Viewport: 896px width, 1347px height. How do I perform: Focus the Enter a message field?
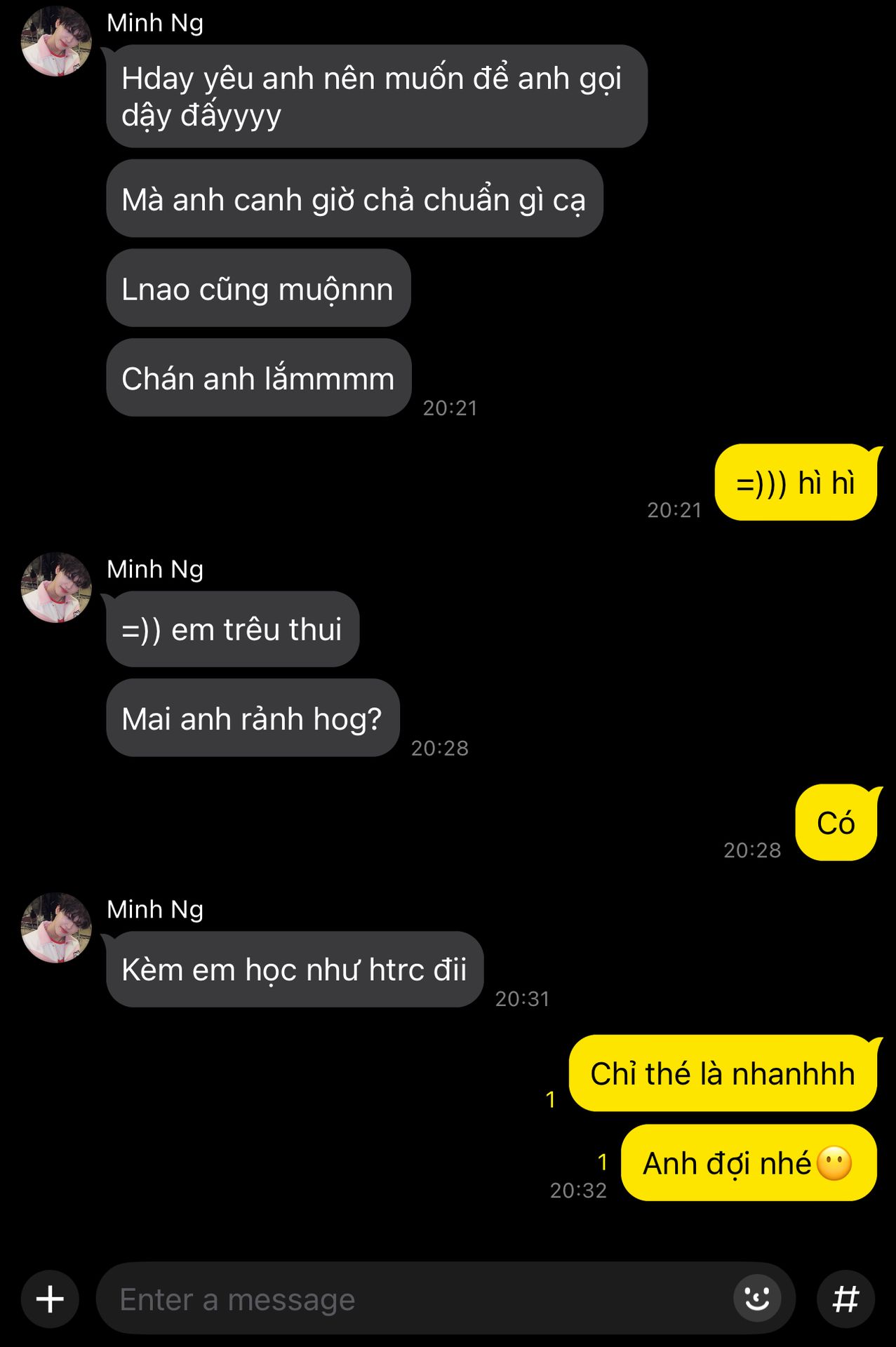tap(414, 1299)
